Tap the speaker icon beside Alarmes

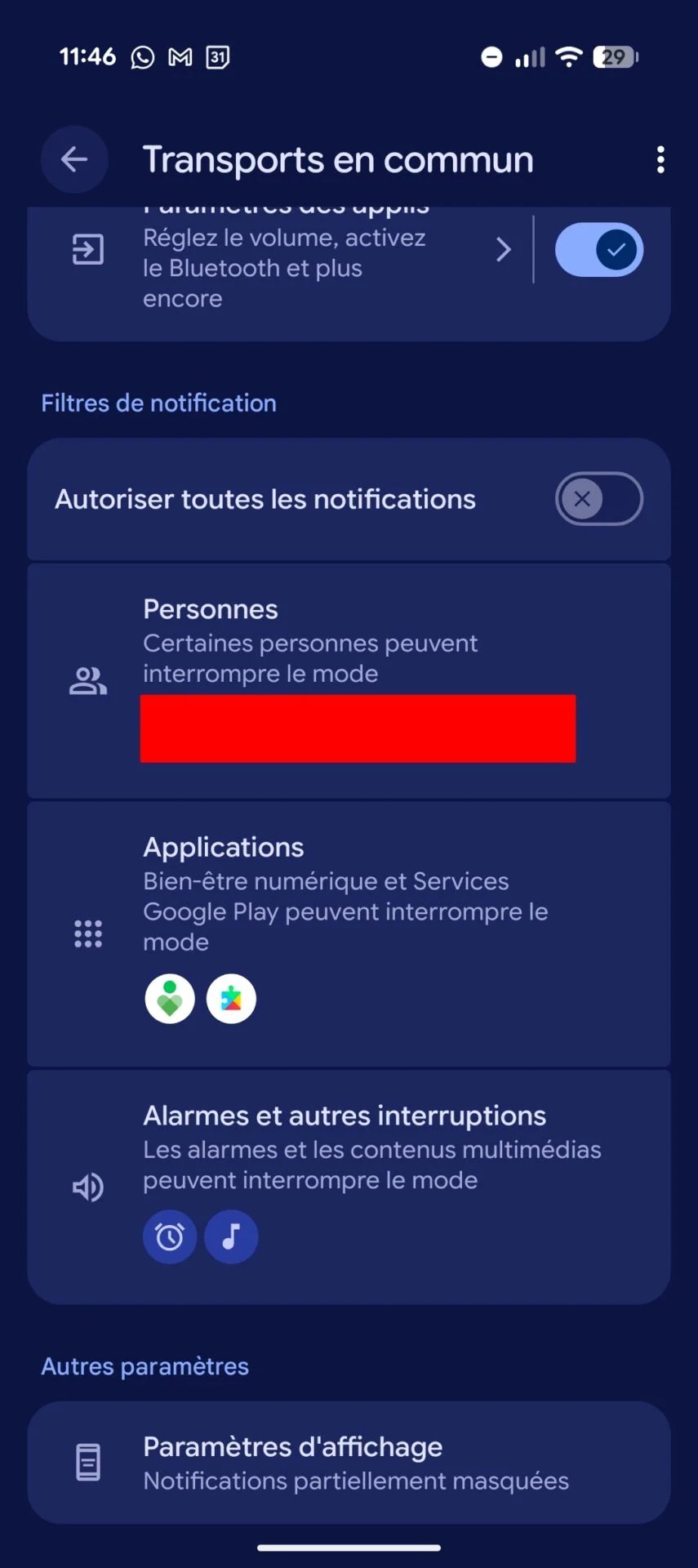click(x=88, y=1187)
